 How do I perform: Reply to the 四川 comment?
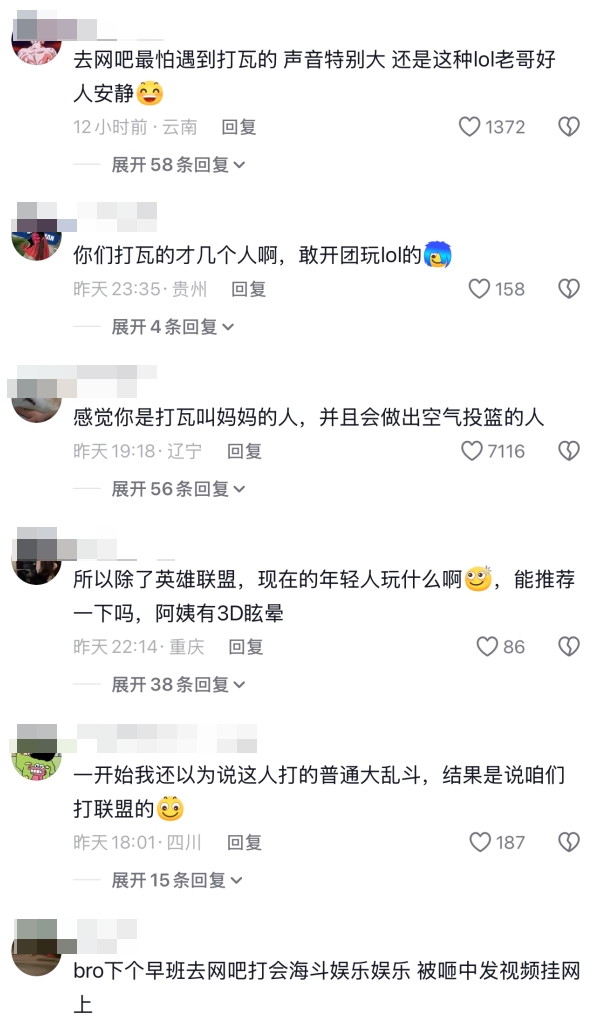point(244,843)
